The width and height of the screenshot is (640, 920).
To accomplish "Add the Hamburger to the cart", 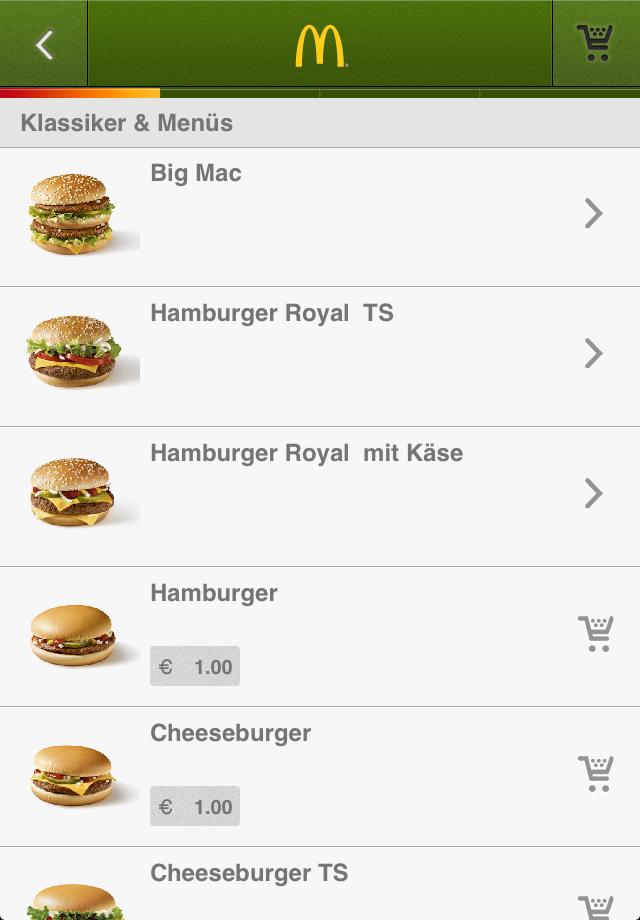I will point(595,633).
